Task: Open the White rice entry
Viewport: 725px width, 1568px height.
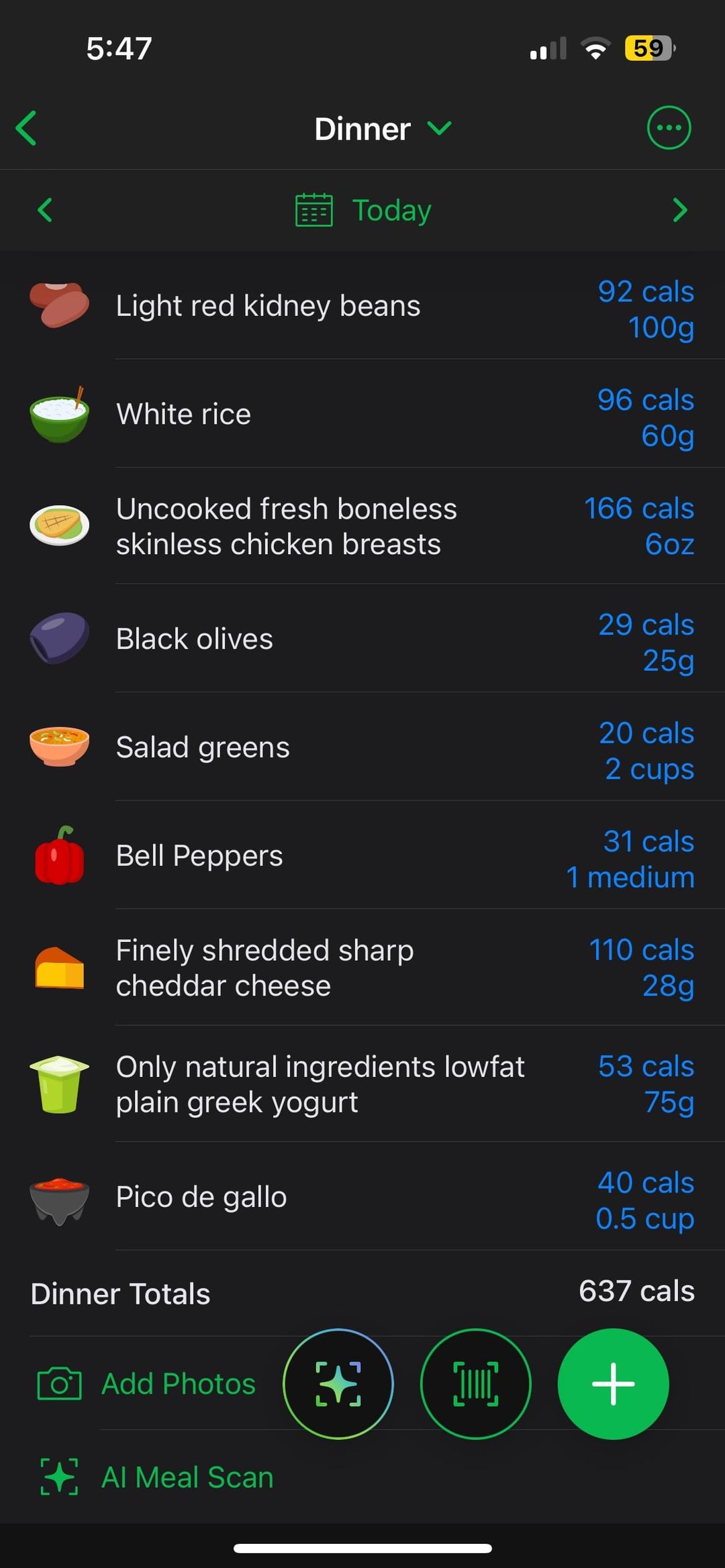Action: click(362, 414)
